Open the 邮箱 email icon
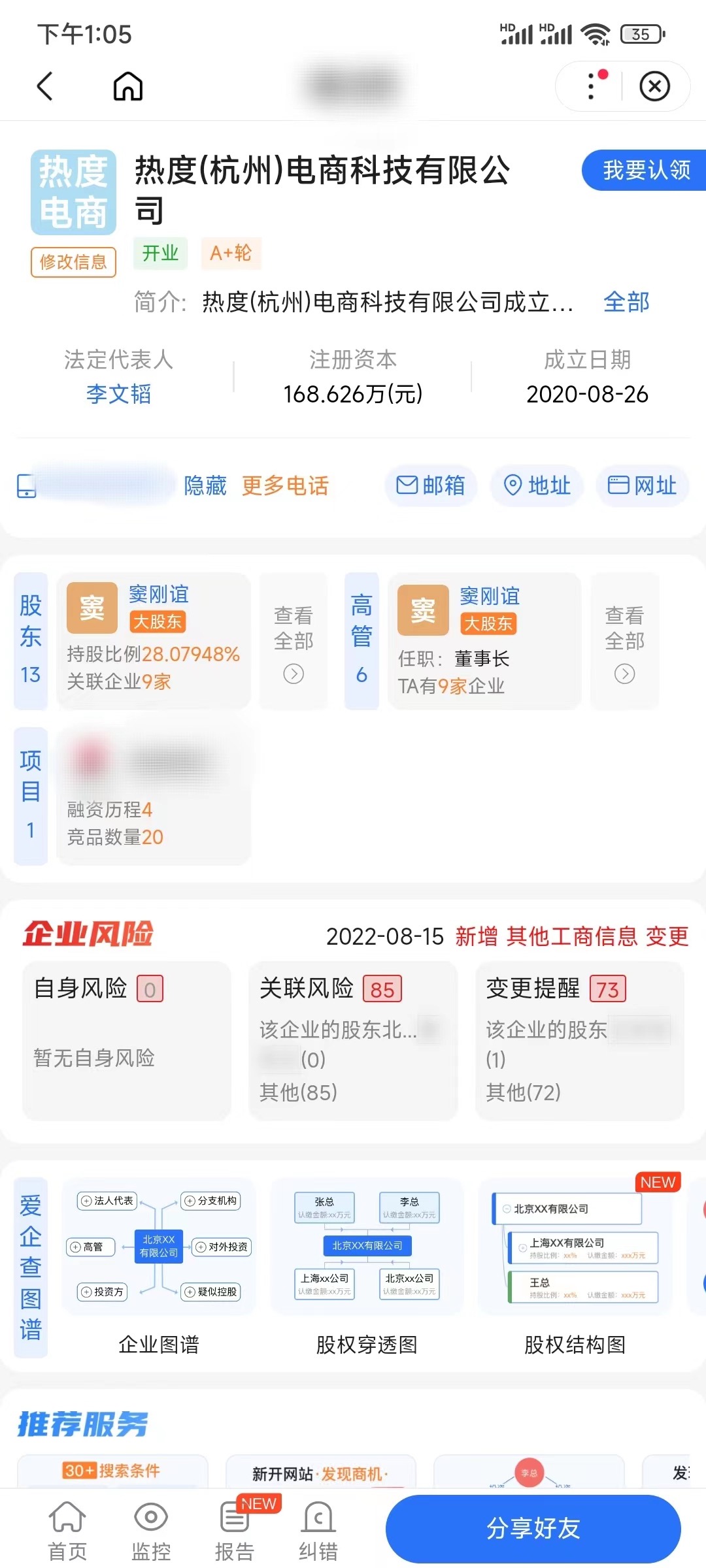706x1568 pixels. (x=431, y=485)
